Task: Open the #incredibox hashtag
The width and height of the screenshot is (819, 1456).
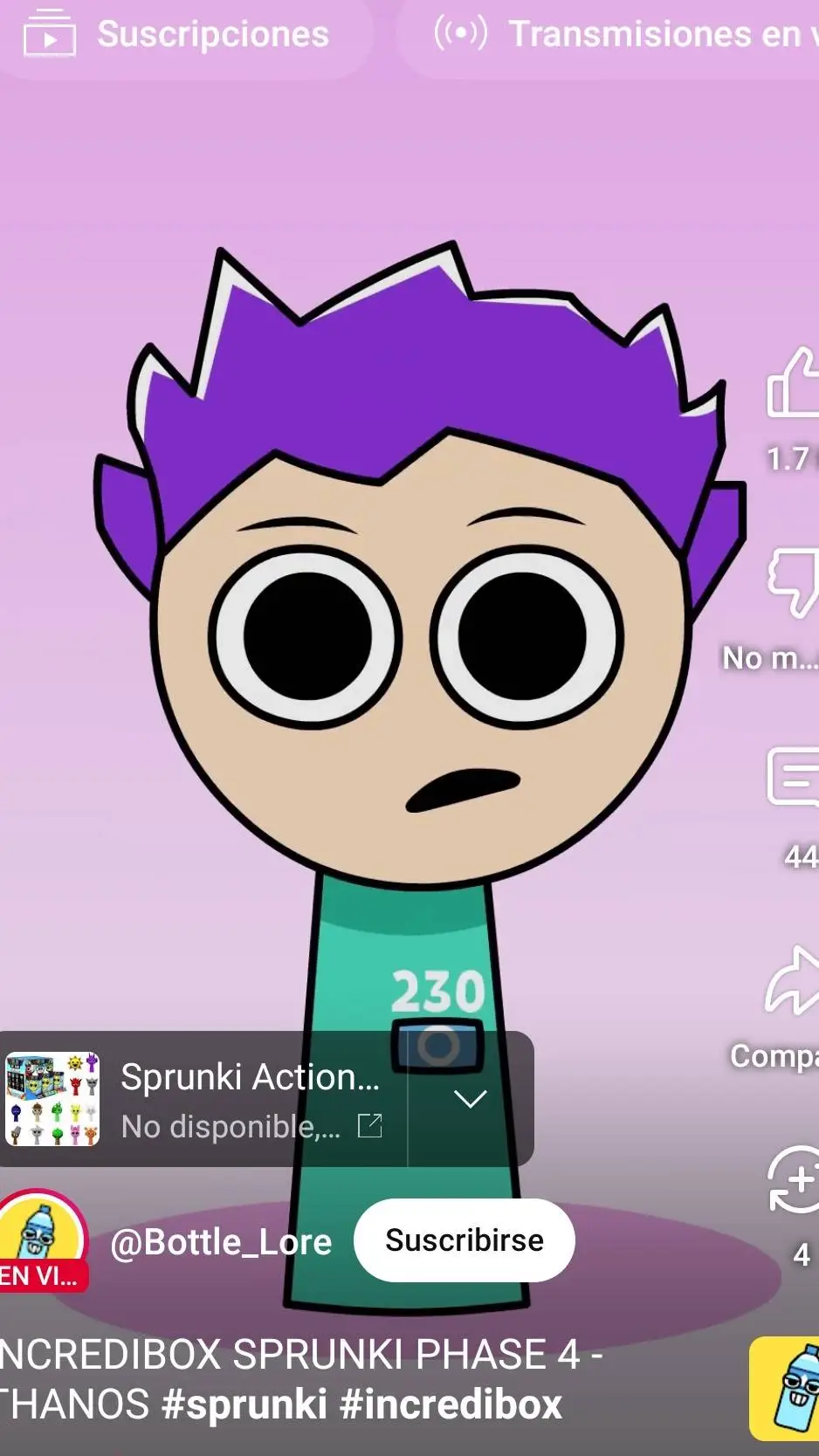Action: (x=451, y=1404)
